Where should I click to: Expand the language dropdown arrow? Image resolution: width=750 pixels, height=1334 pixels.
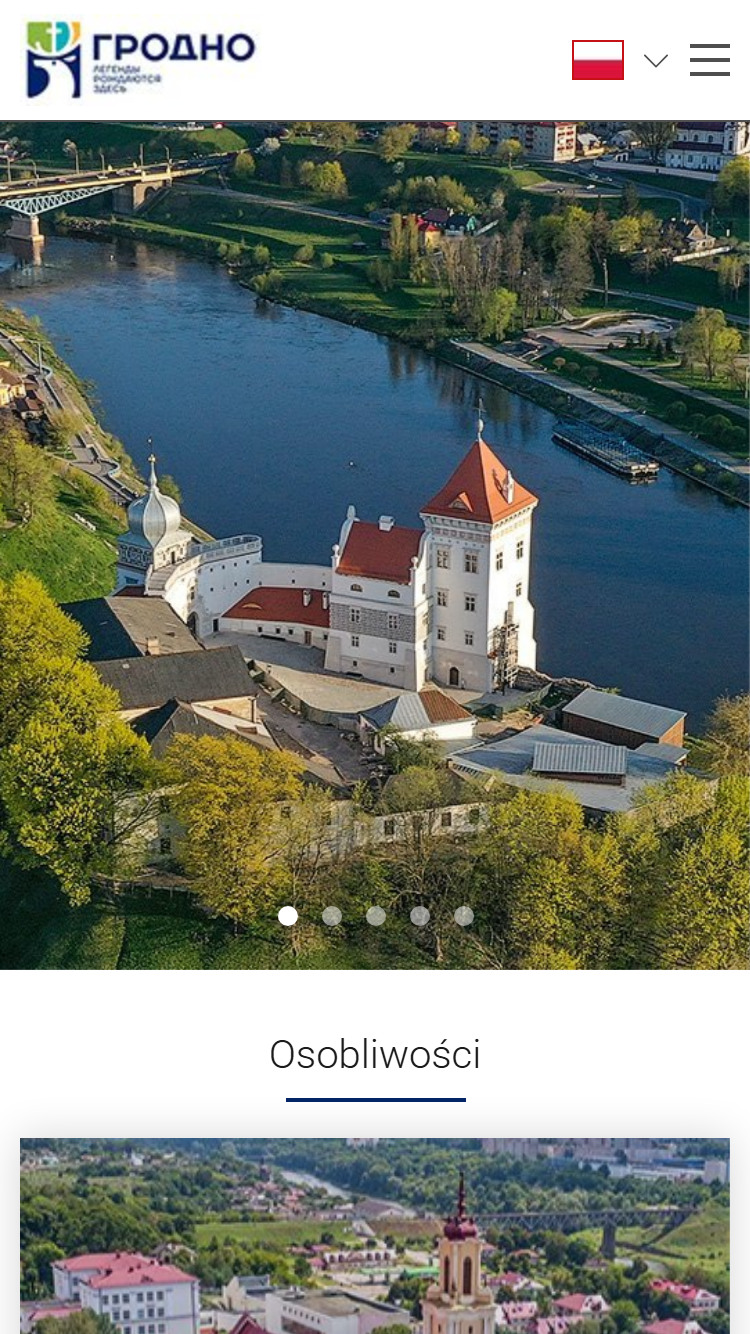pyautogui.click(x=656, y=61)
